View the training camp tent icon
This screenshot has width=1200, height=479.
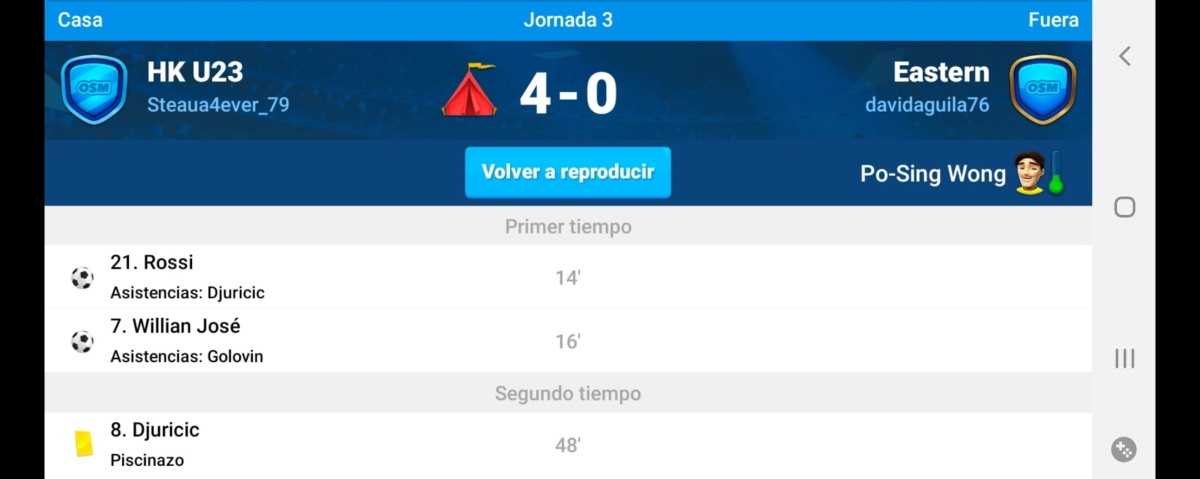point(469,90)
